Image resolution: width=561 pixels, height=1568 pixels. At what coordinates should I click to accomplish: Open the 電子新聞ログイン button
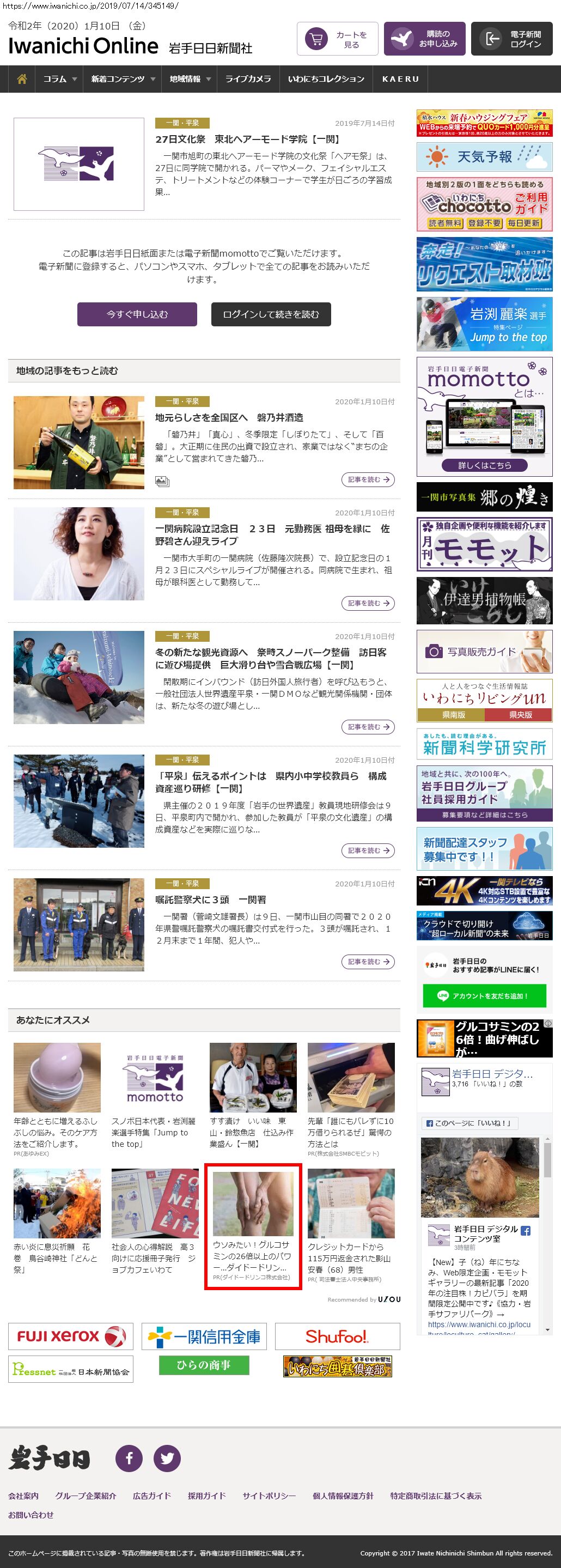(511, 39)
